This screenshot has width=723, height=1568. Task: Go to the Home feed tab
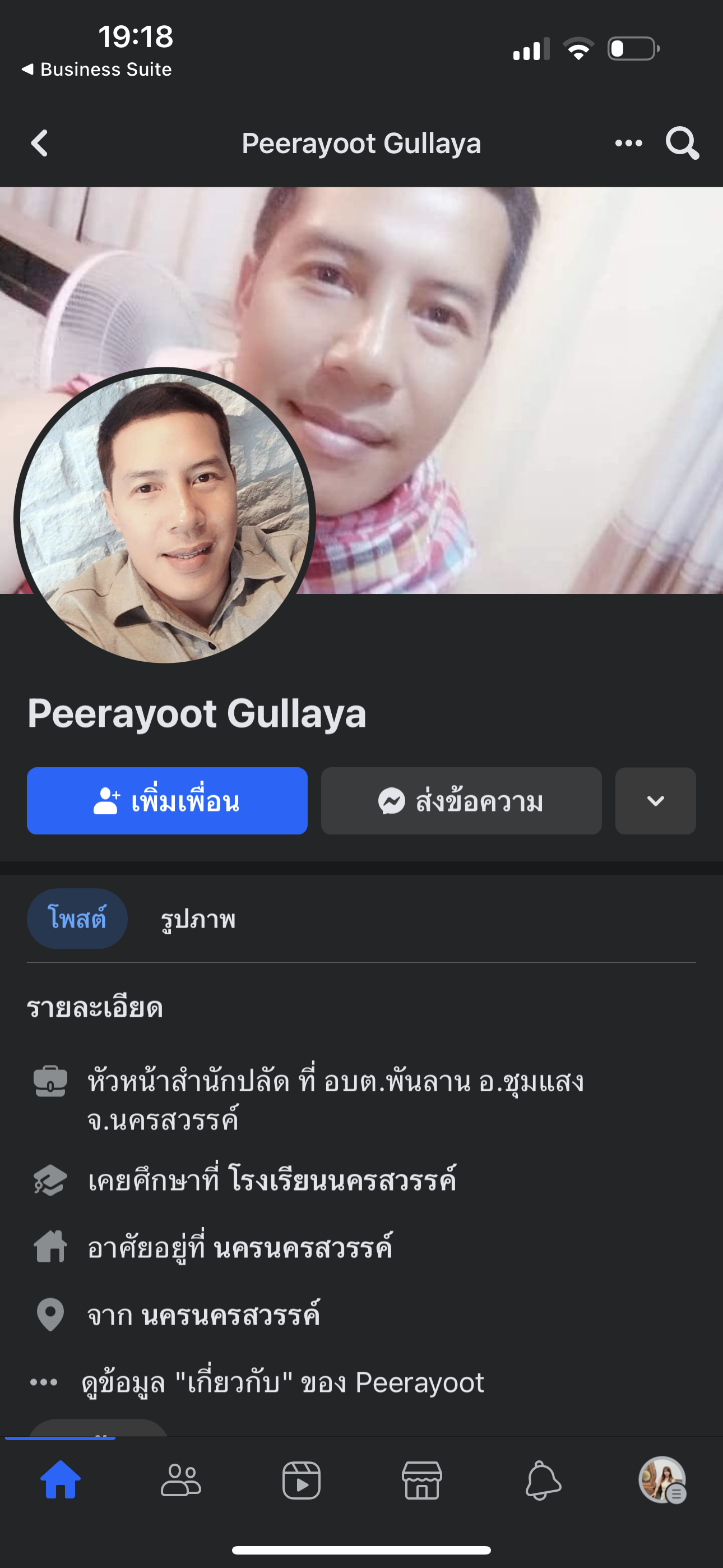pyautogui.click(x=61, y=1480)
